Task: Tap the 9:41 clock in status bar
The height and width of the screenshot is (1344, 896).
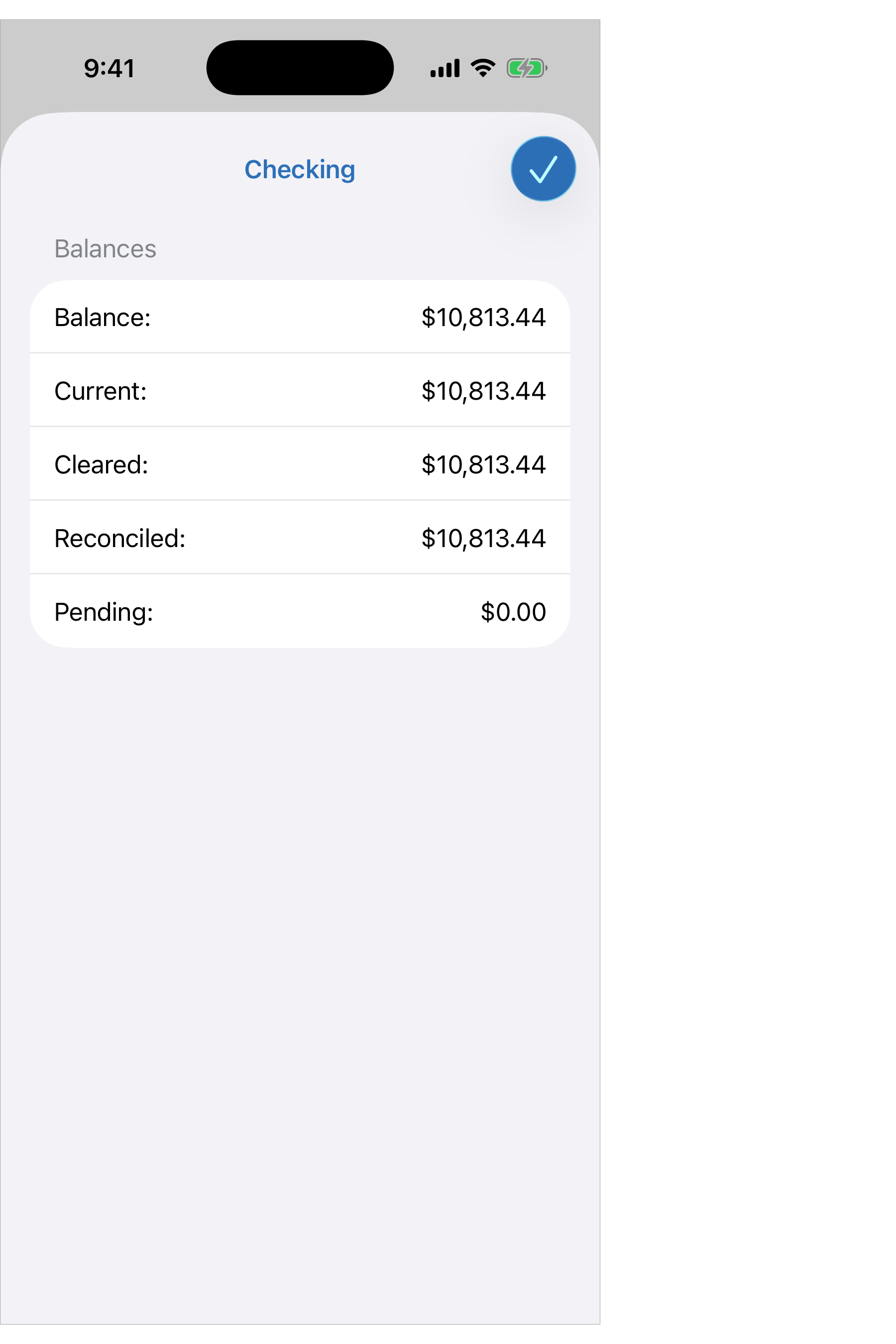Action: tap(109, 67)
